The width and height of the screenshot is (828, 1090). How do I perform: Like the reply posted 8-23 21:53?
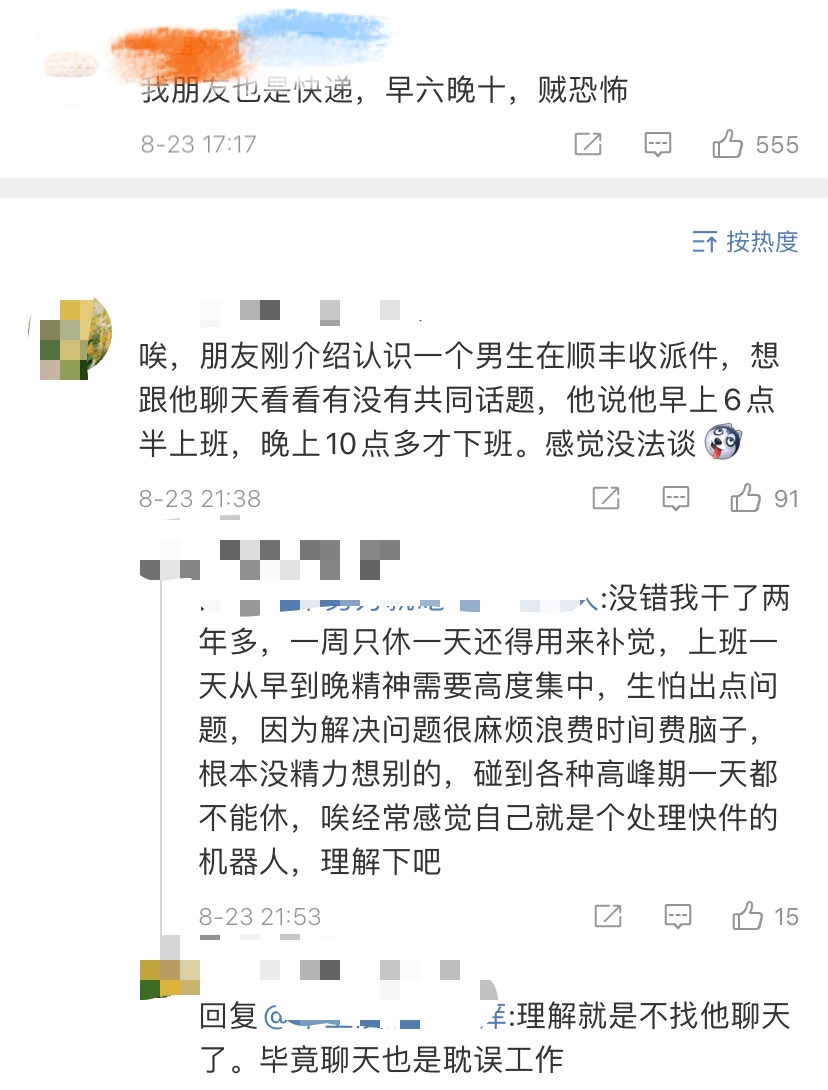point(747,915)
